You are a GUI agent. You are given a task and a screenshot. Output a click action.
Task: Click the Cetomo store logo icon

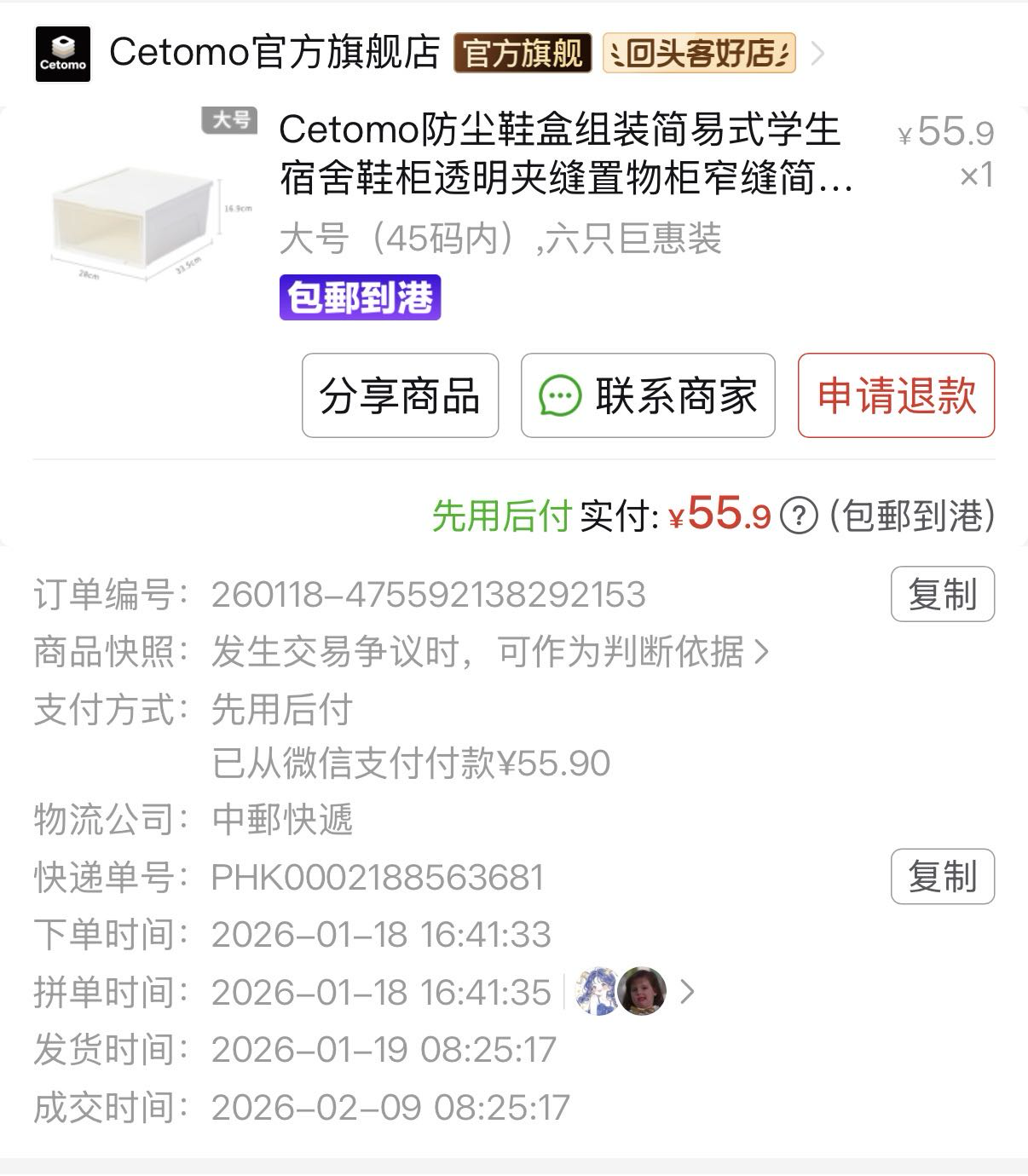click(x=61, y=55)
